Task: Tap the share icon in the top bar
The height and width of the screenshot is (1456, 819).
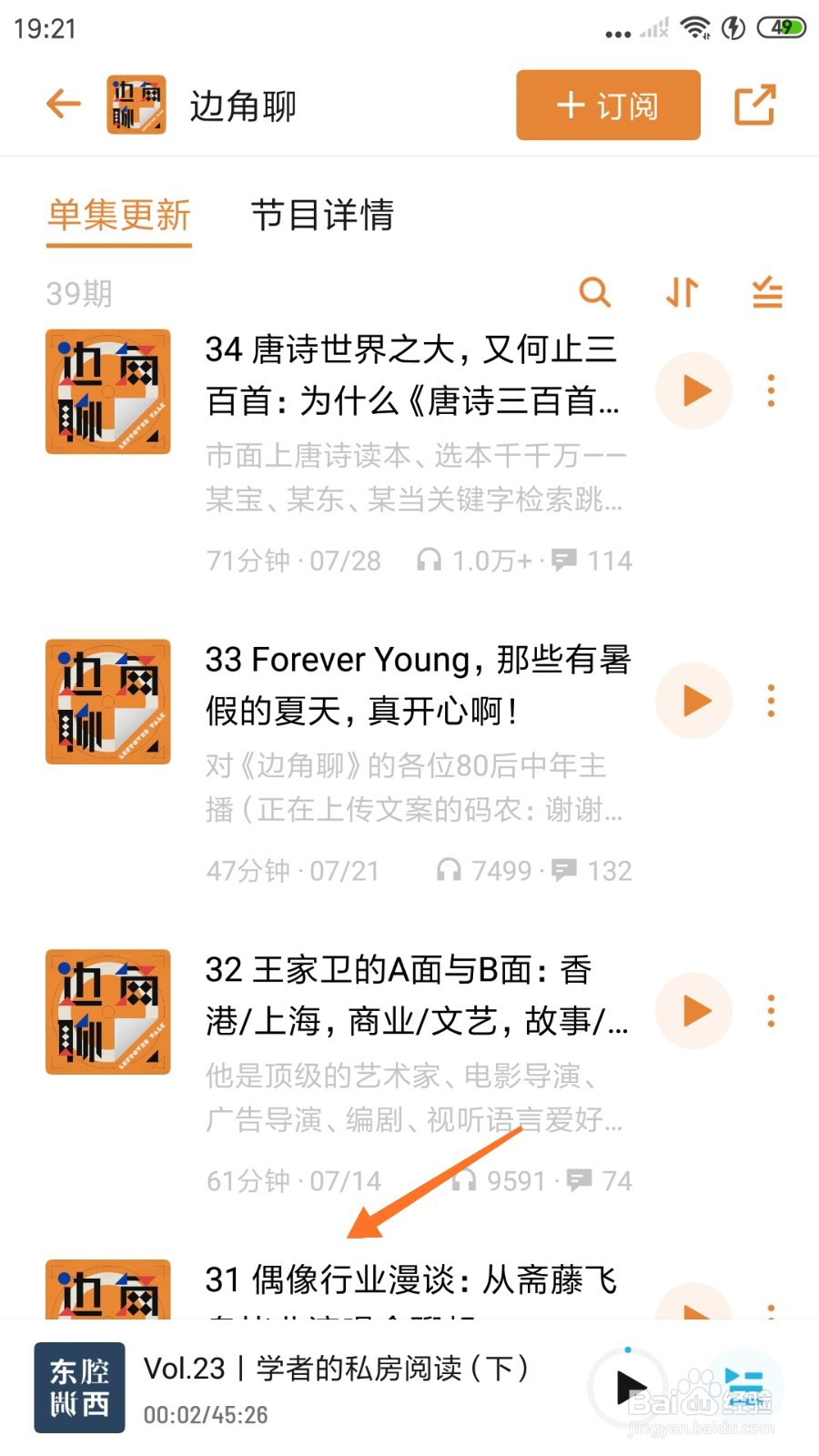Action: coord(754,105)
